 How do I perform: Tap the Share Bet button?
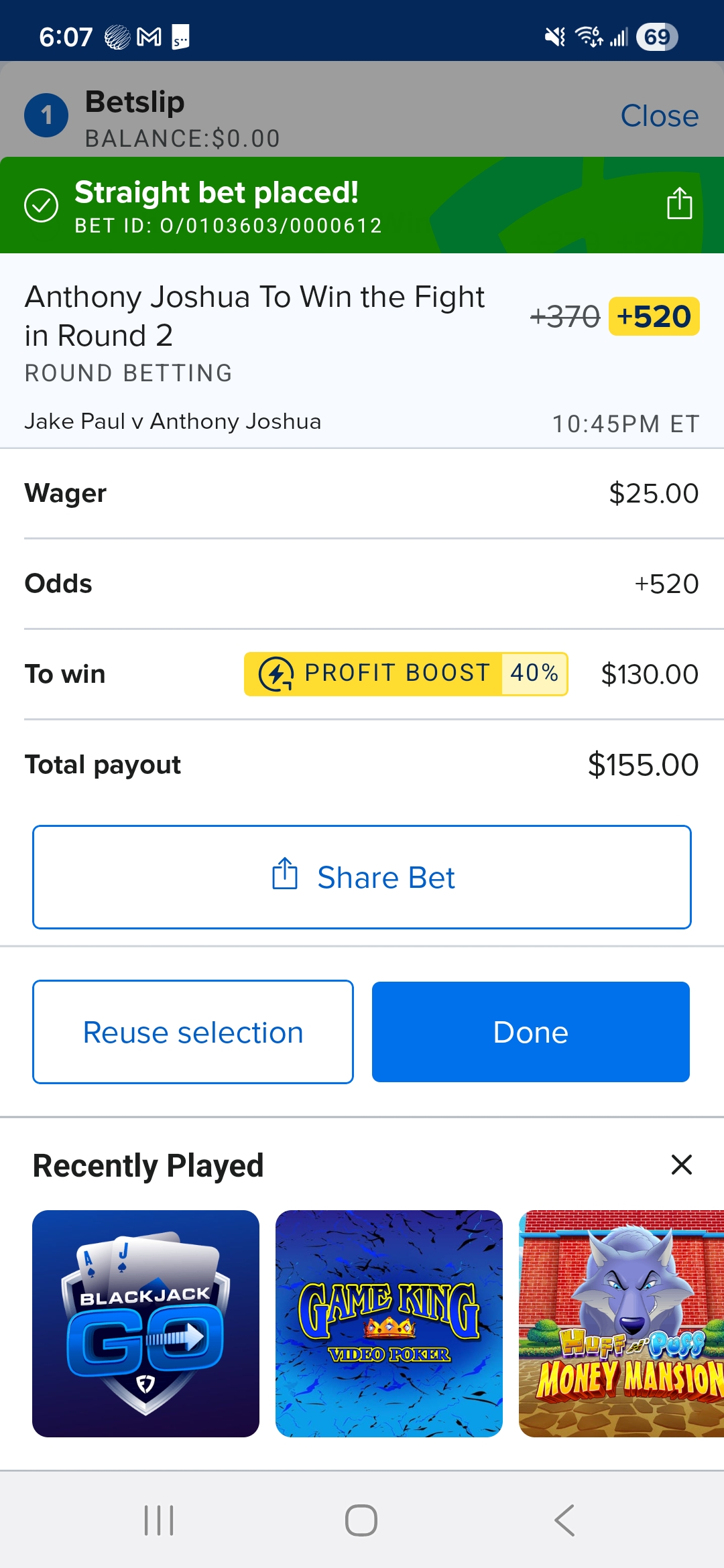tap(362, 877)
